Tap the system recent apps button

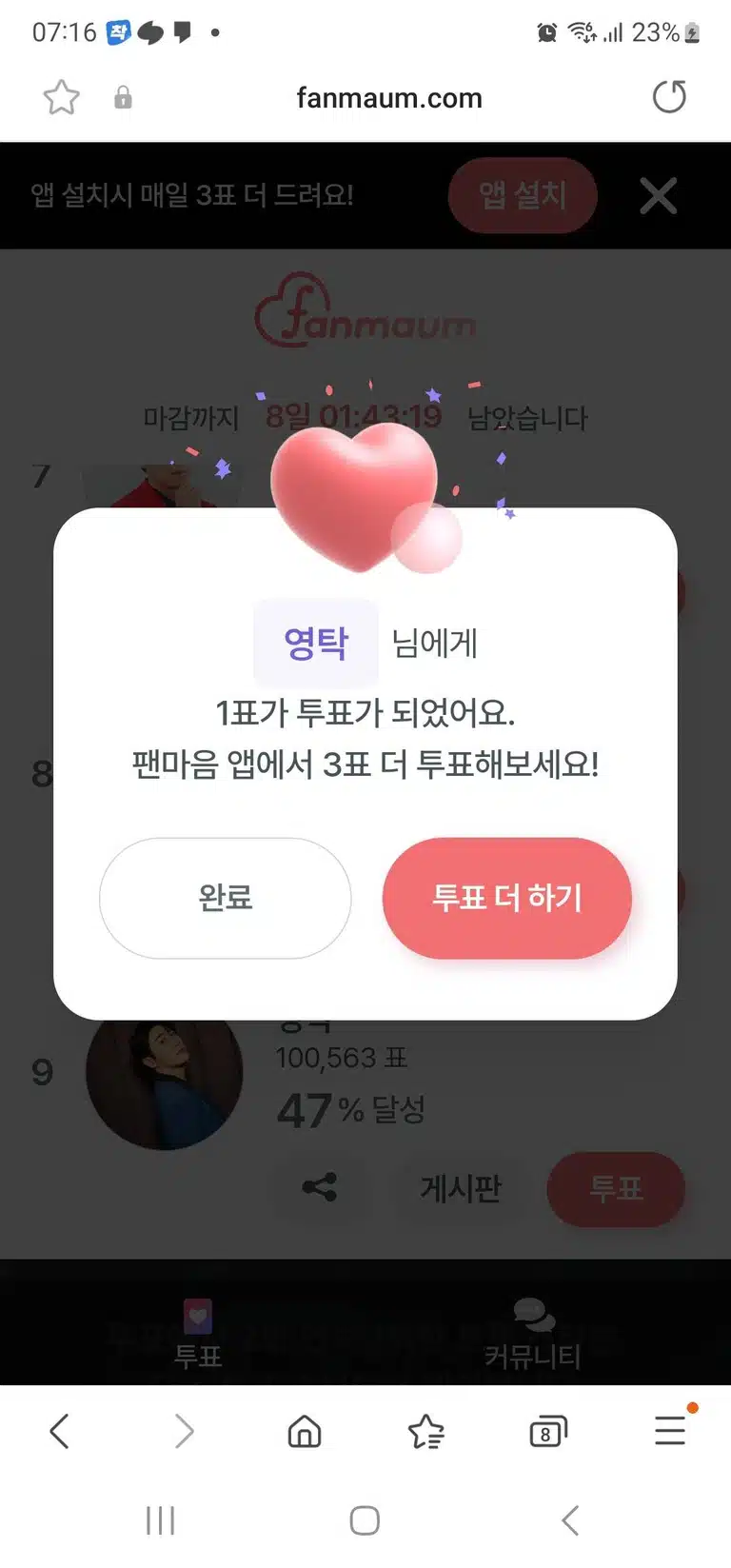click(160, 1520)
